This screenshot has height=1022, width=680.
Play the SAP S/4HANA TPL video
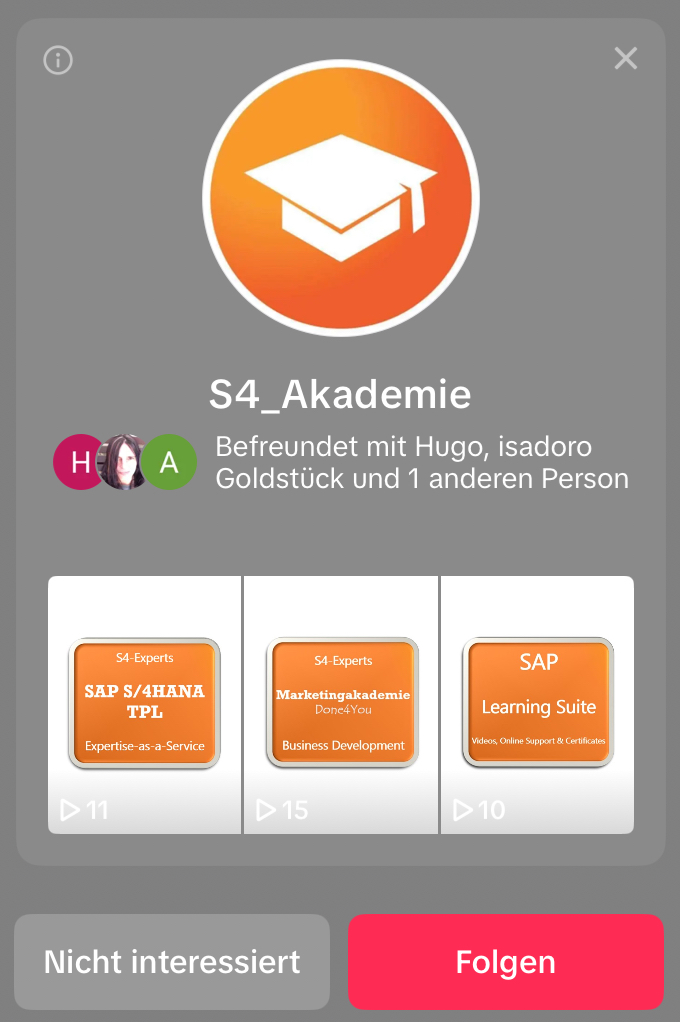pos(145,704)
